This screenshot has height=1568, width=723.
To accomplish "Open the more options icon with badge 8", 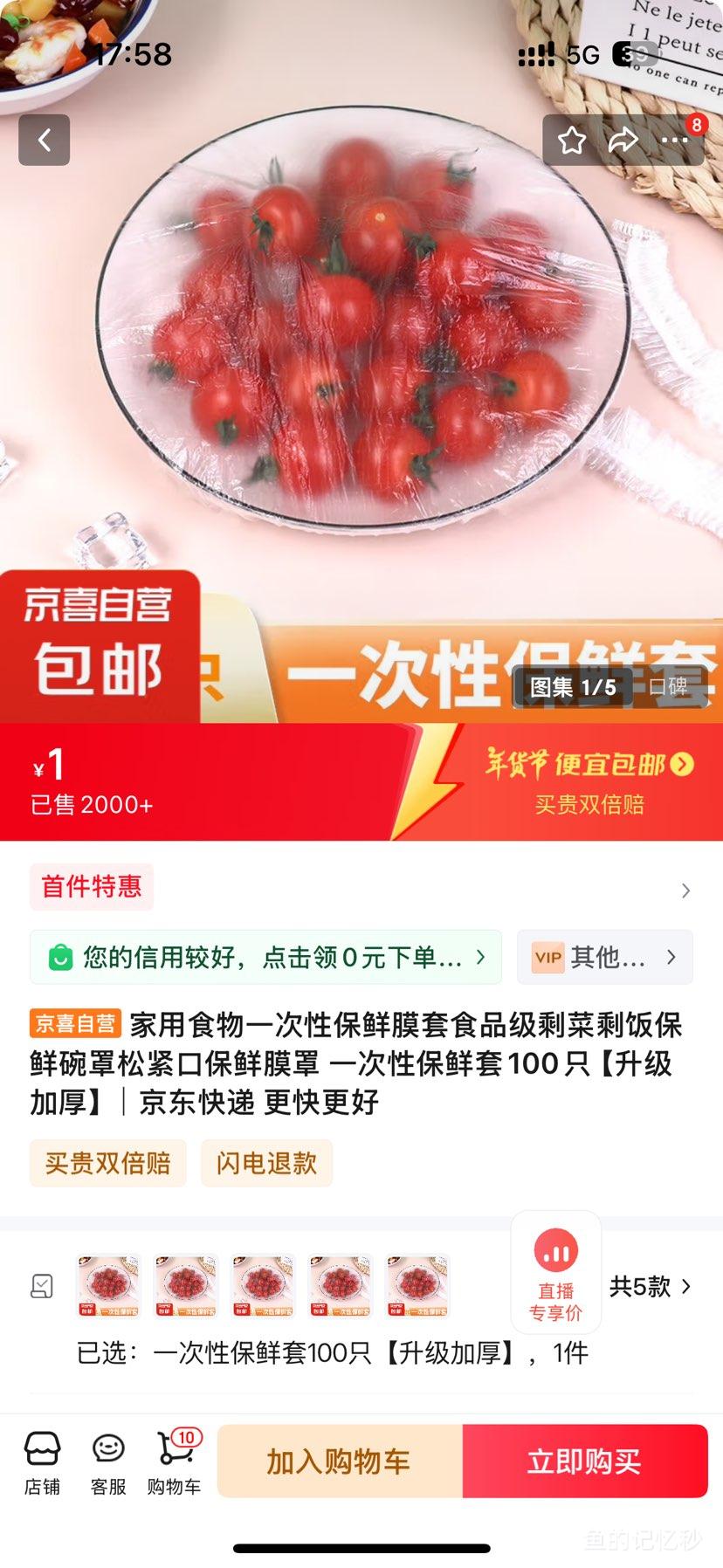I will (x=672, y=140).
